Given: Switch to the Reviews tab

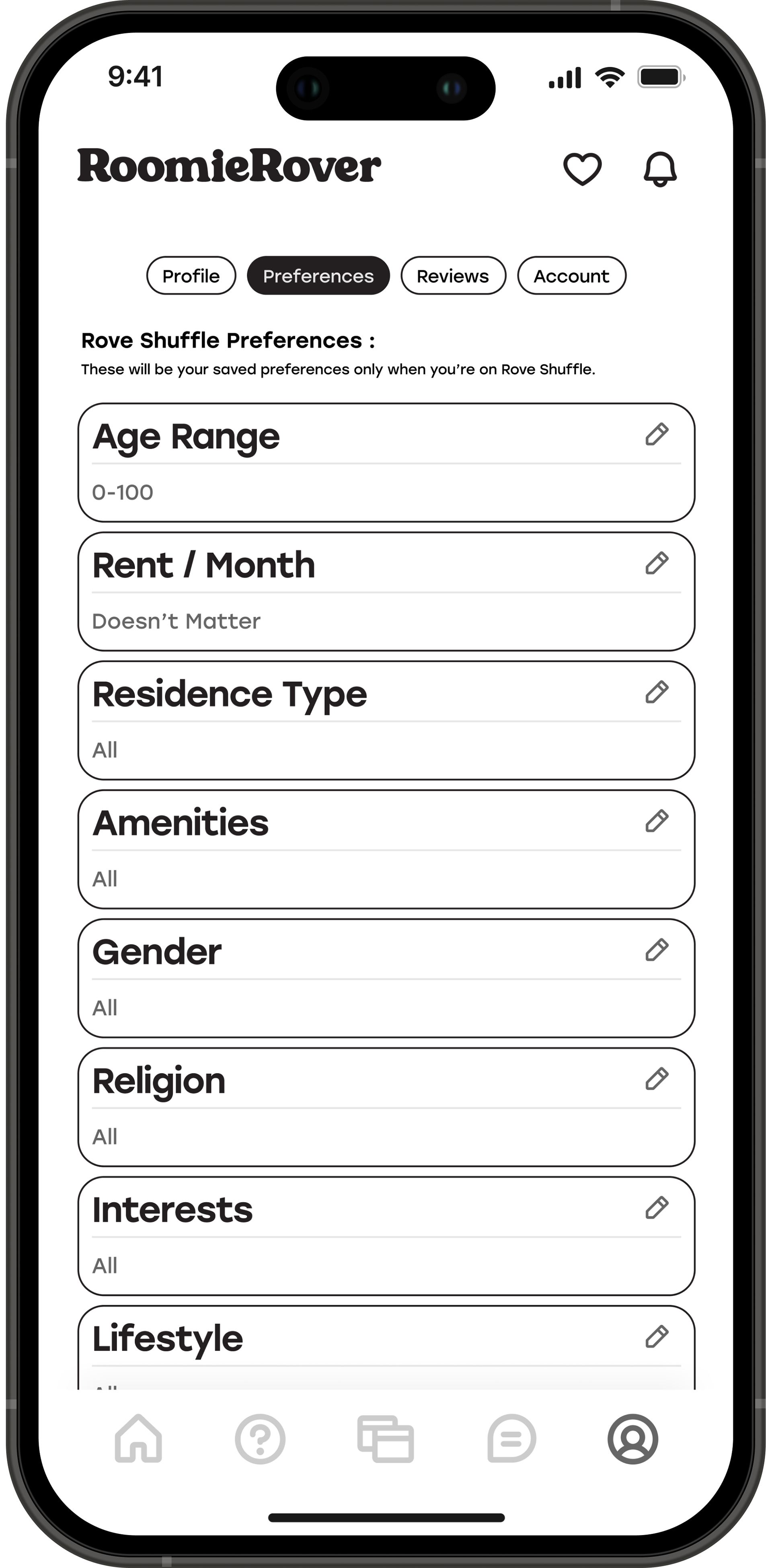Looking at the screenshot, I should point(453,276).
